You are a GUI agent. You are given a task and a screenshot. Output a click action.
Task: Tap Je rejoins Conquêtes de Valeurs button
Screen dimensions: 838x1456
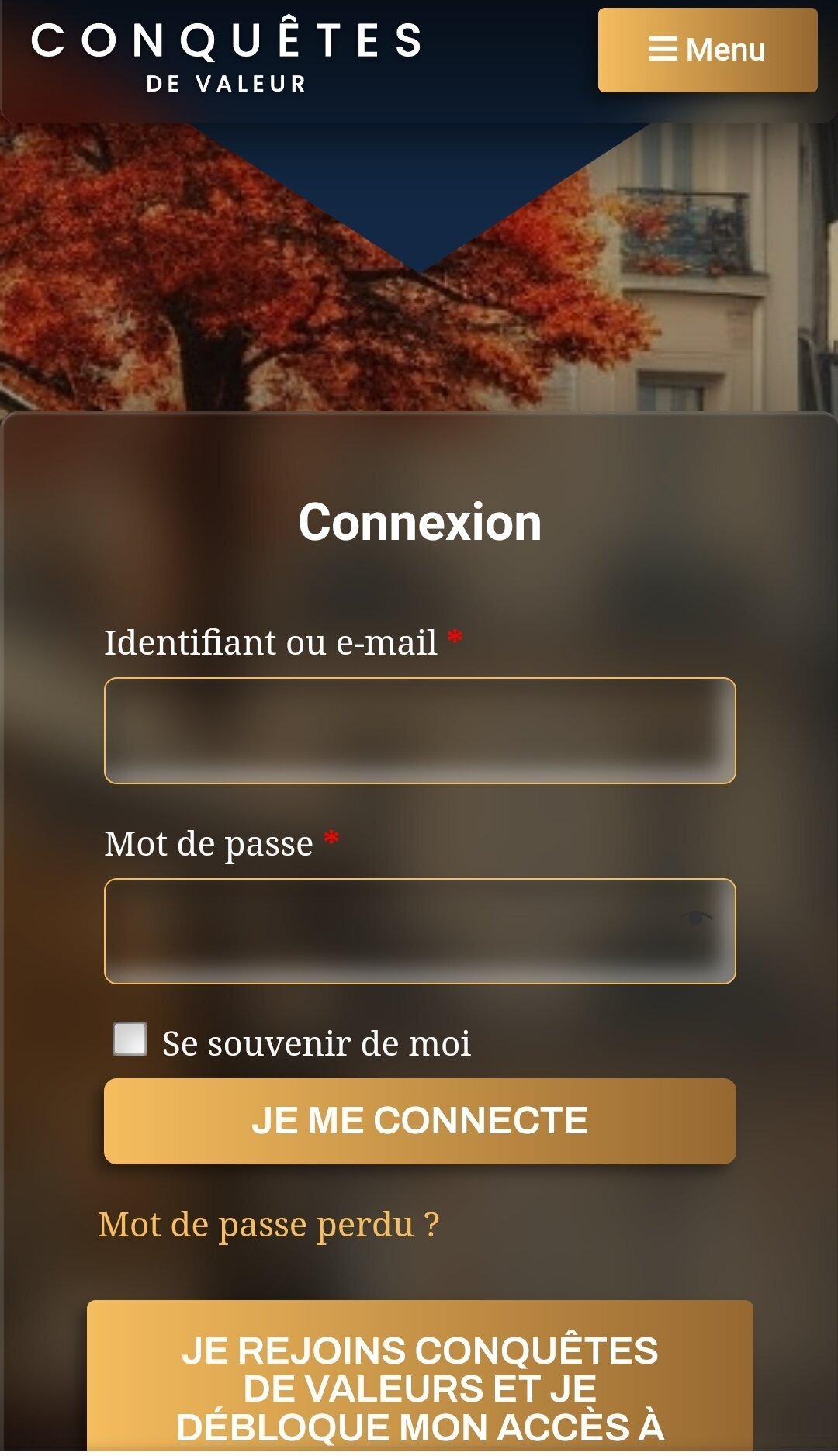coord(420,1381)
